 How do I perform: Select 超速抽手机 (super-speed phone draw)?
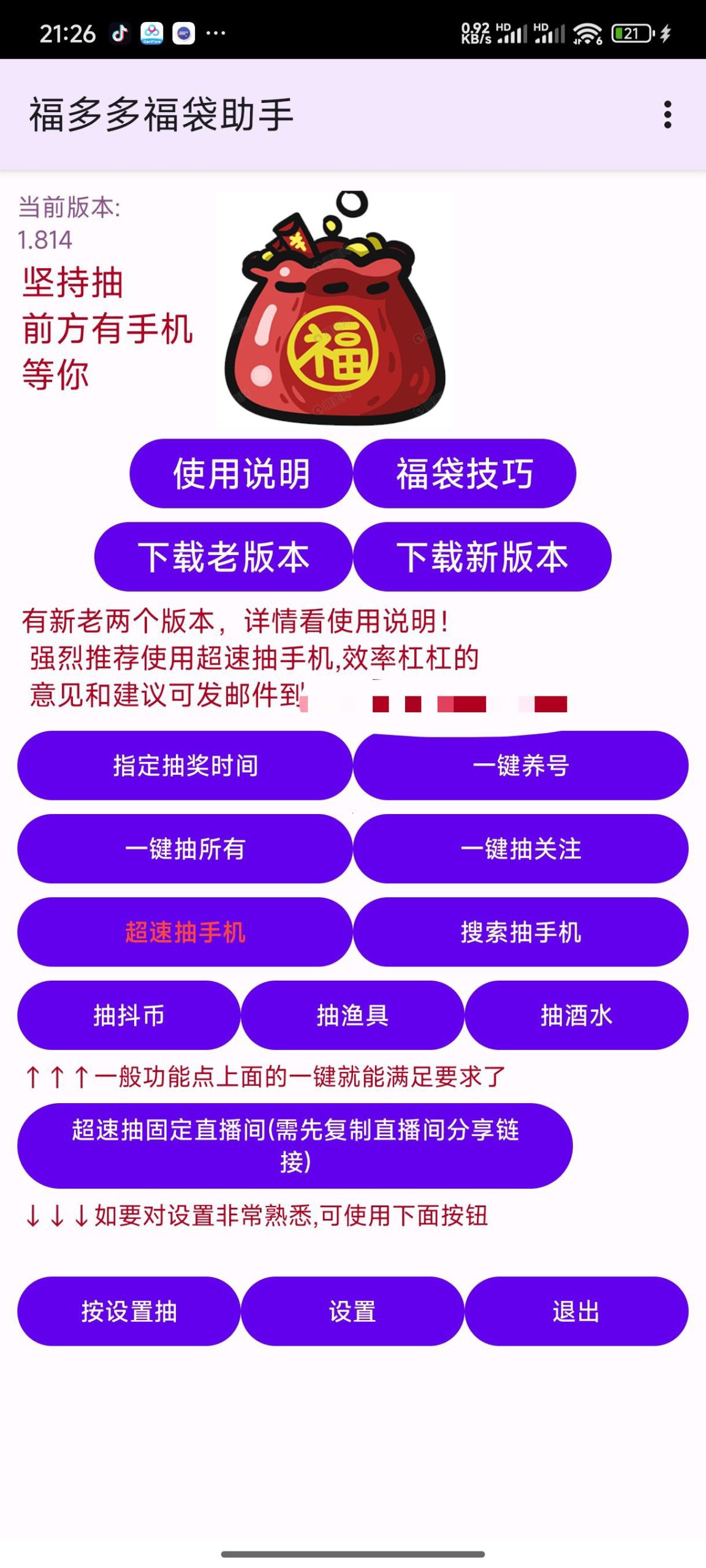coord(184,932)
